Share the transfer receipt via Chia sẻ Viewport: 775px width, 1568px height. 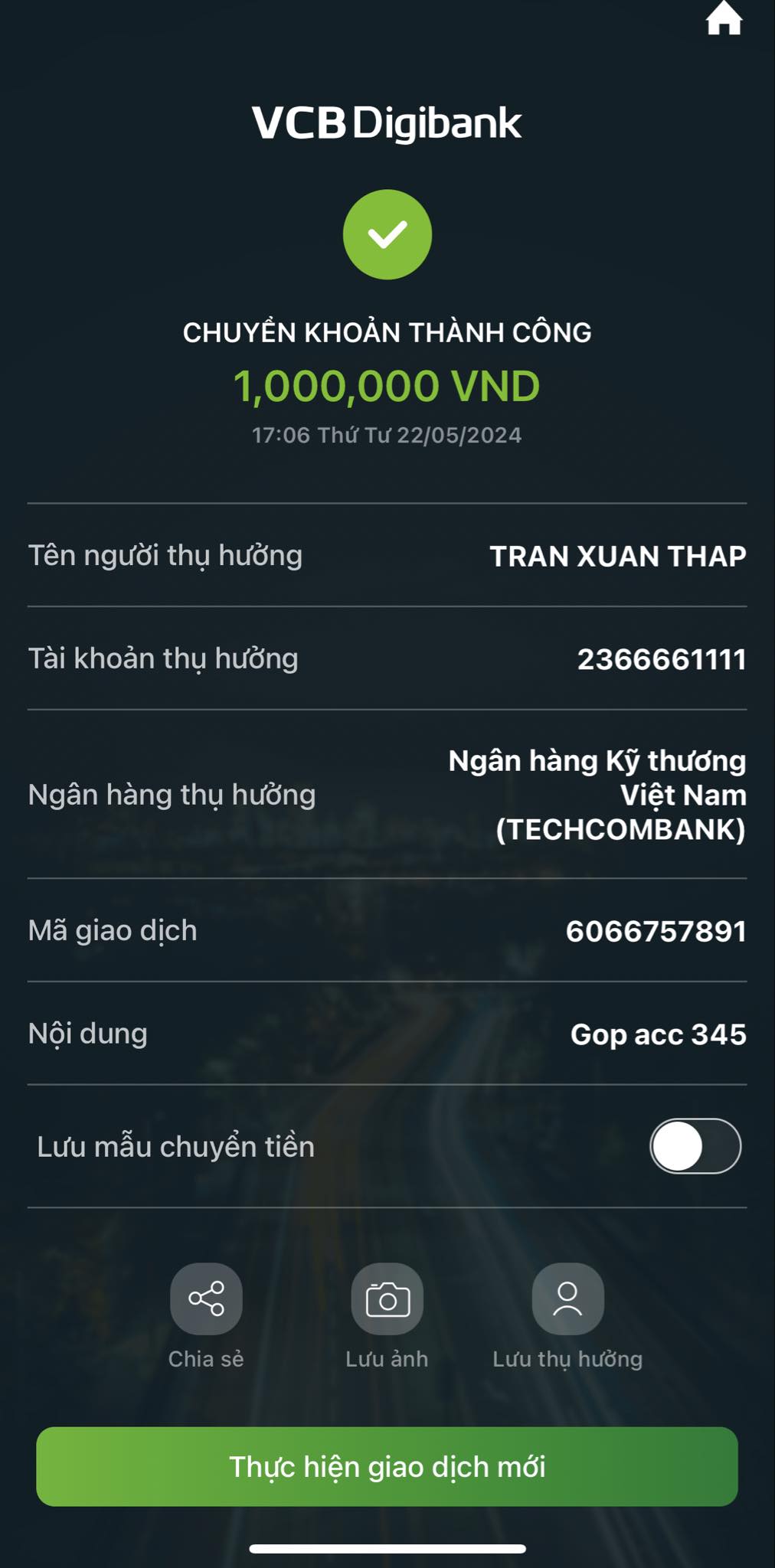pos(206,1298)
